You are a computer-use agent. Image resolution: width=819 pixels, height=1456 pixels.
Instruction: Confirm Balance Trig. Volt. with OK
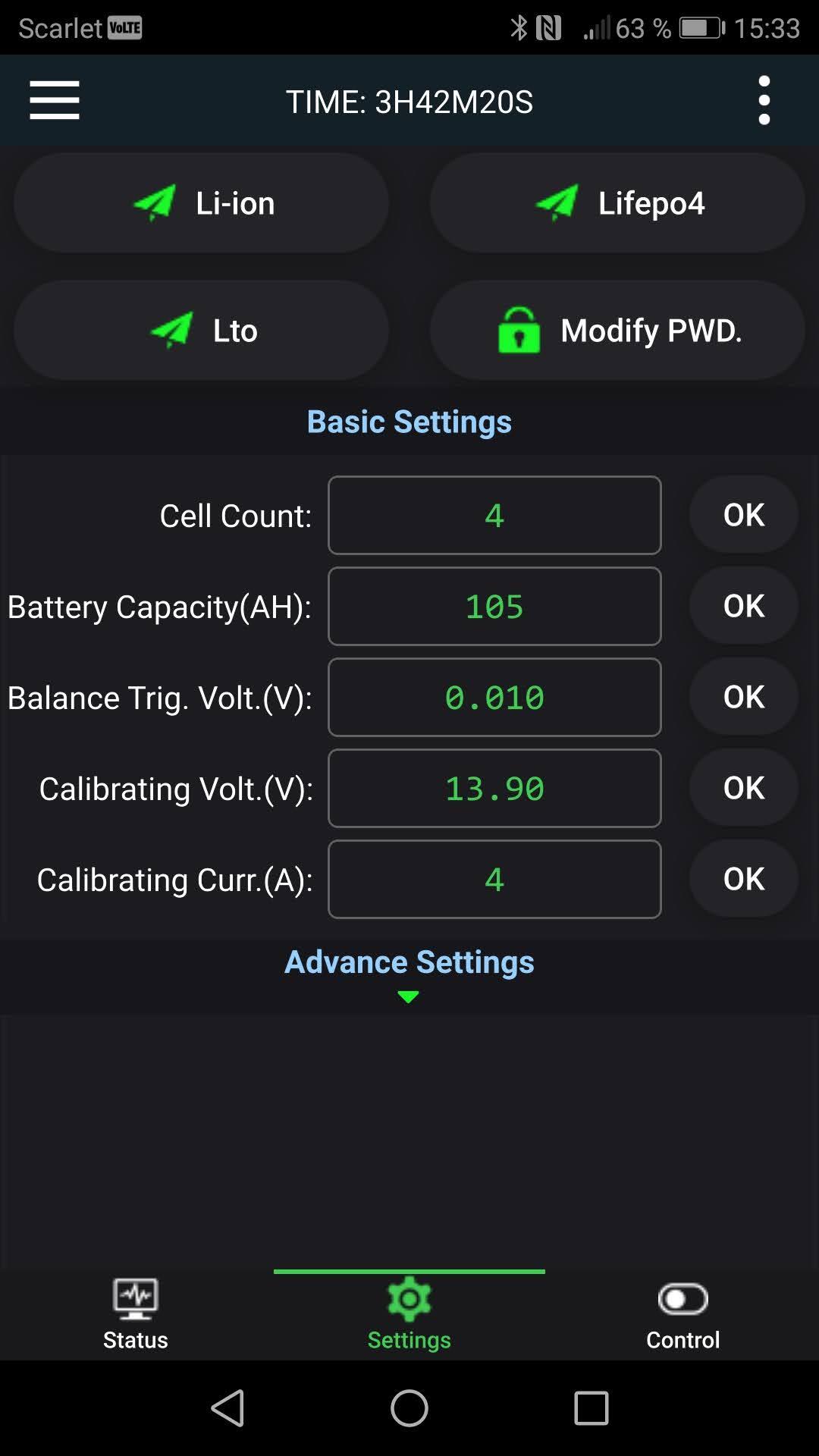(743, 697)
